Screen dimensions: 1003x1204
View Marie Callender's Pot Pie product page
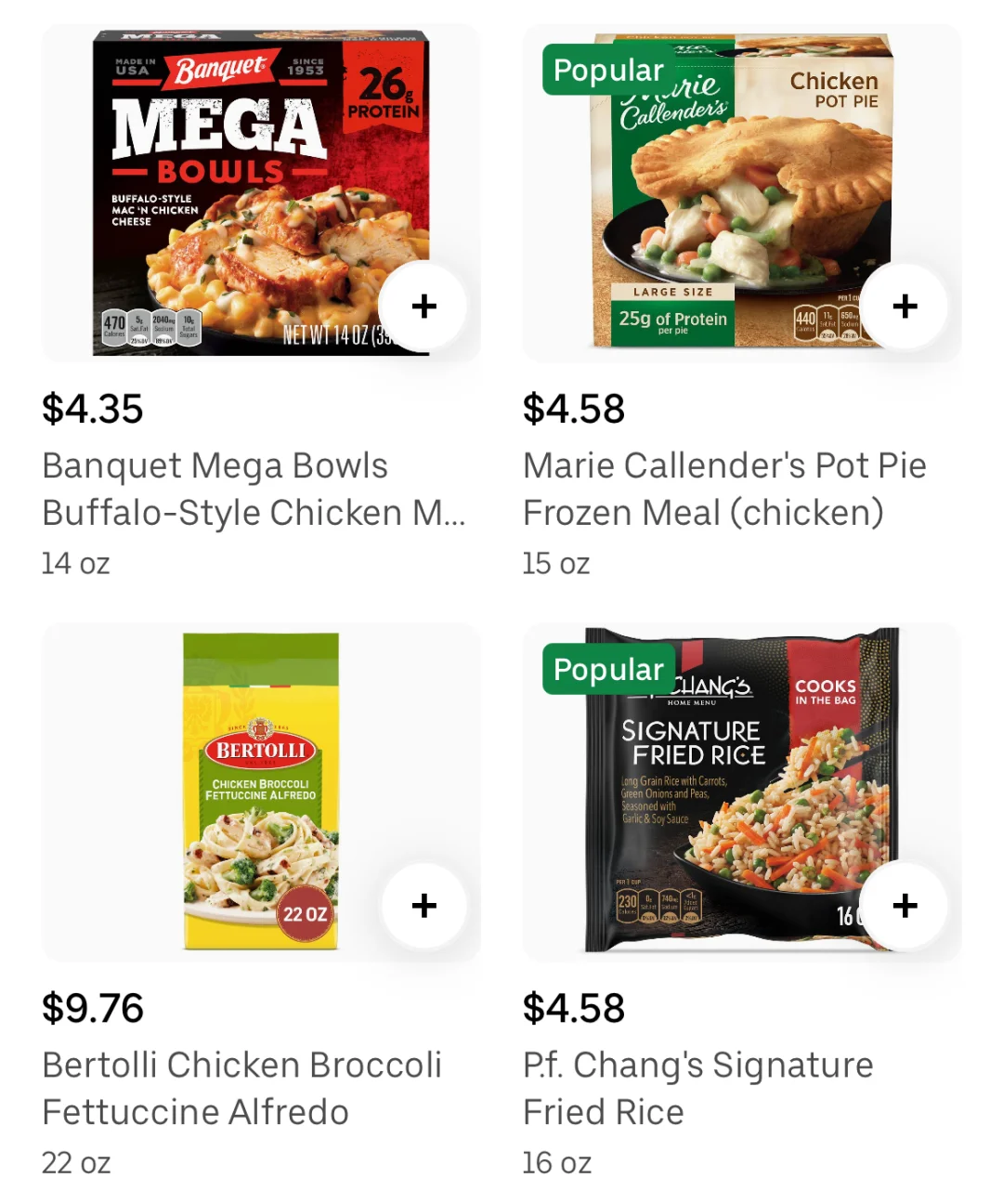click(x=724, y=488)
